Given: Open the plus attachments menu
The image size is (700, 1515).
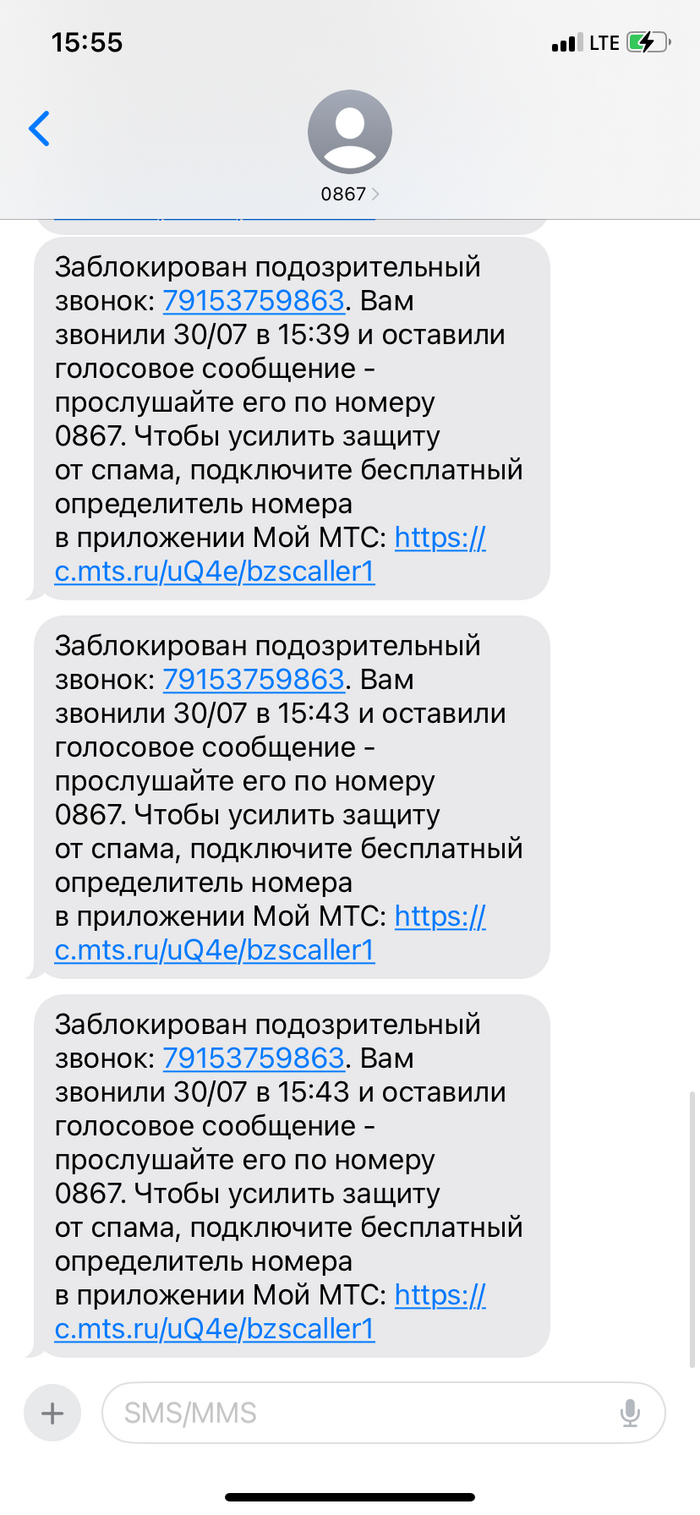Looking at the screenshot, I should (51, 1413).
